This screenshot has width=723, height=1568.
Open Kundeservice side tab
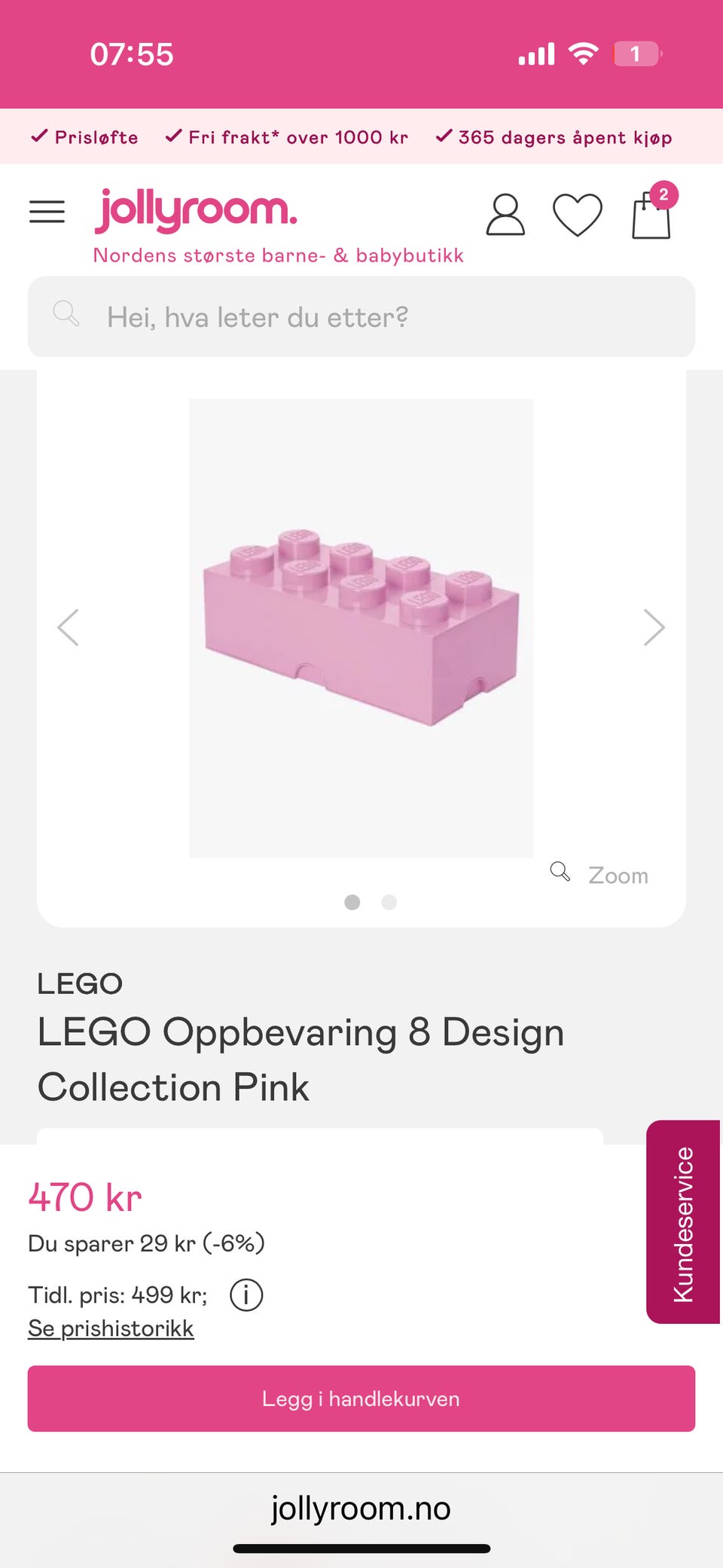(683, 1222)
